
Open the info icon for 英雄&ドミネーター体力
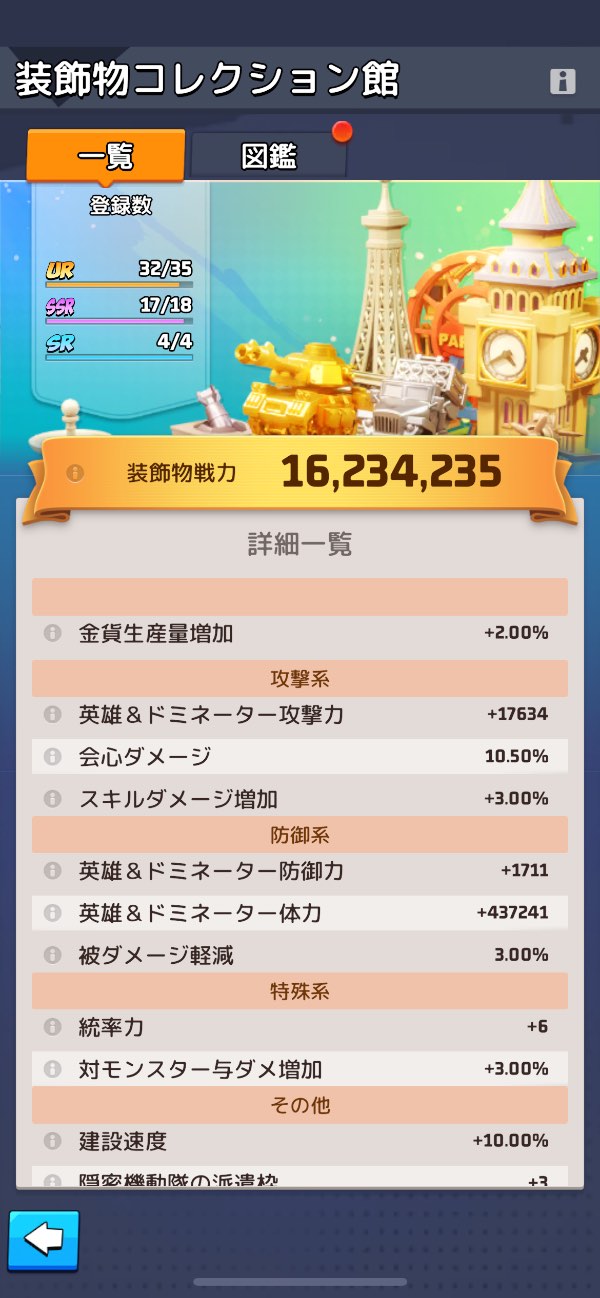pyautogui.click(x=52, y=912)
